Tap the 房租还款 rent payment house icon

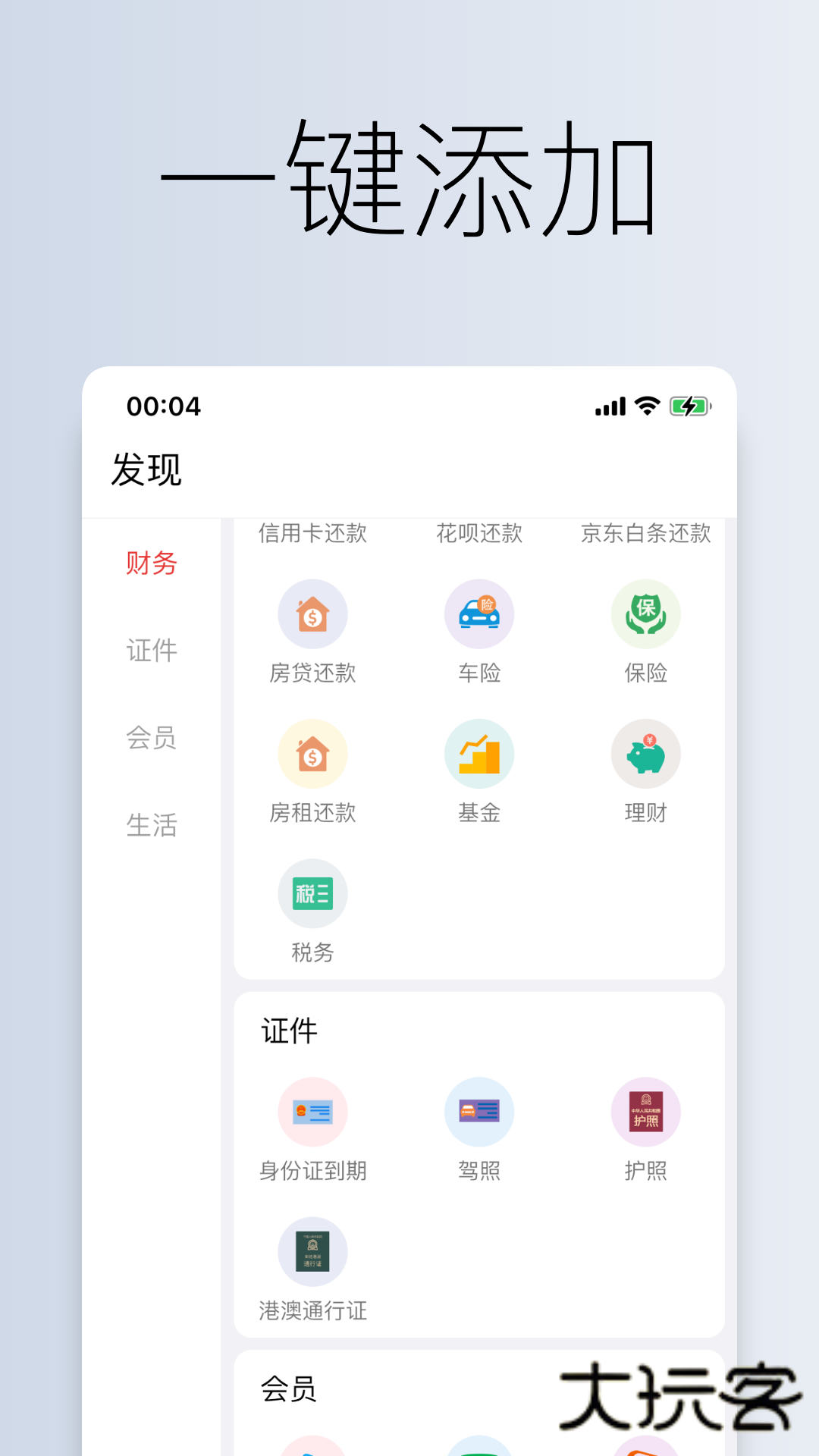click(312, 753)
